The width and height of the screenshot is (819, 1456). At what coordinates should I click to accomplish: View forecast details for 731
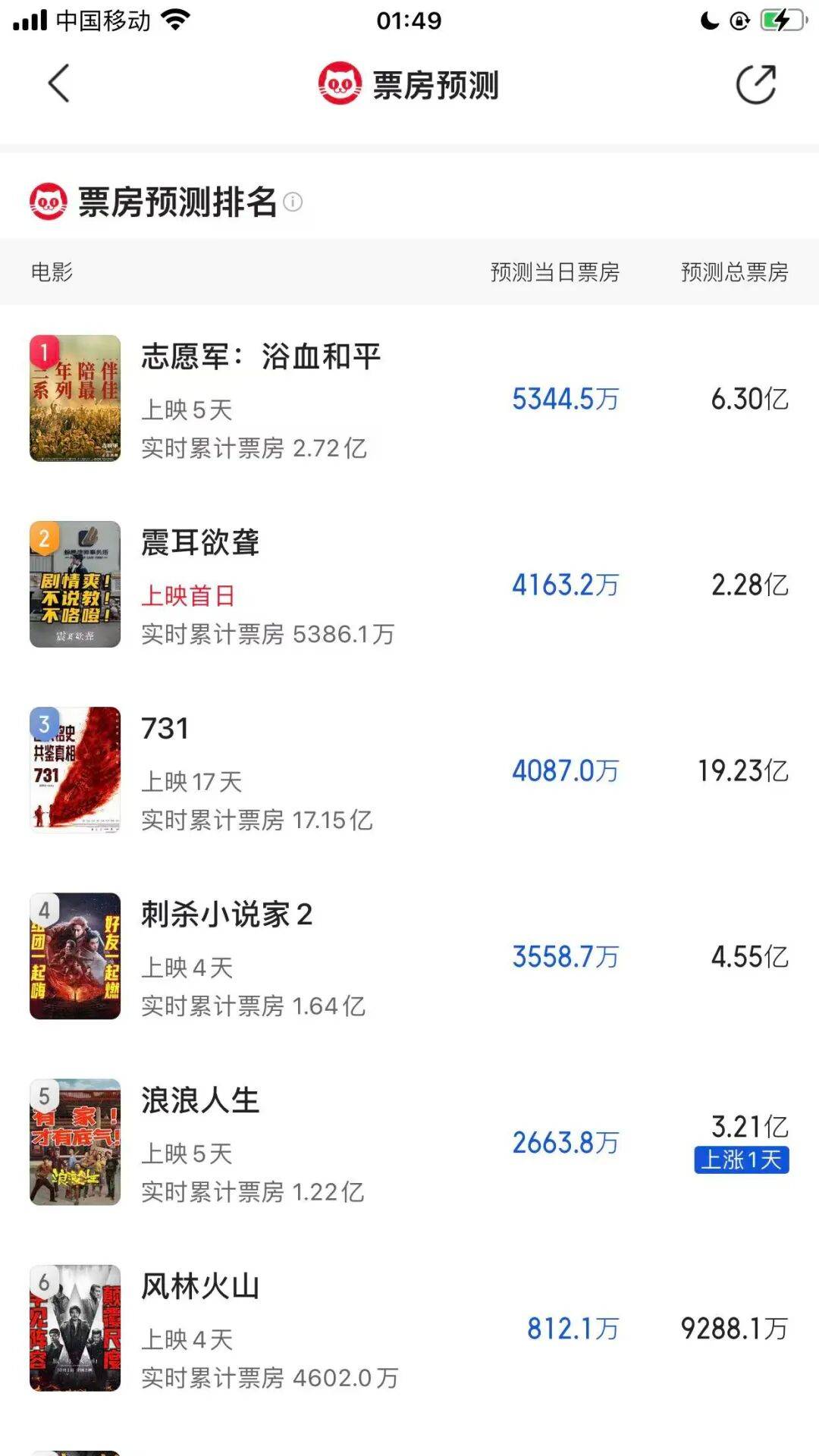(409, 770)
